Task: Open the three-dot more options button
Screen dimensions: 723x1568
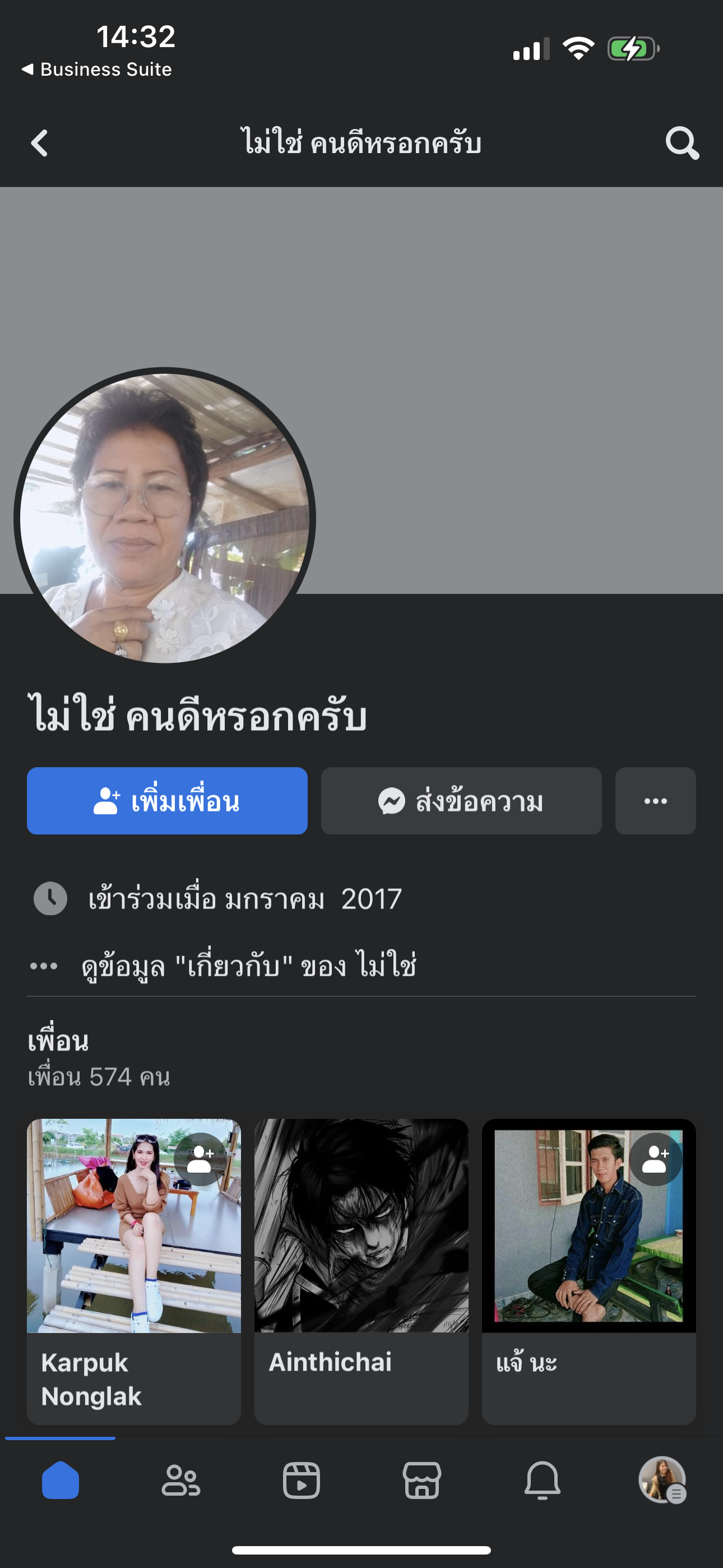Action: pos(655,801)
